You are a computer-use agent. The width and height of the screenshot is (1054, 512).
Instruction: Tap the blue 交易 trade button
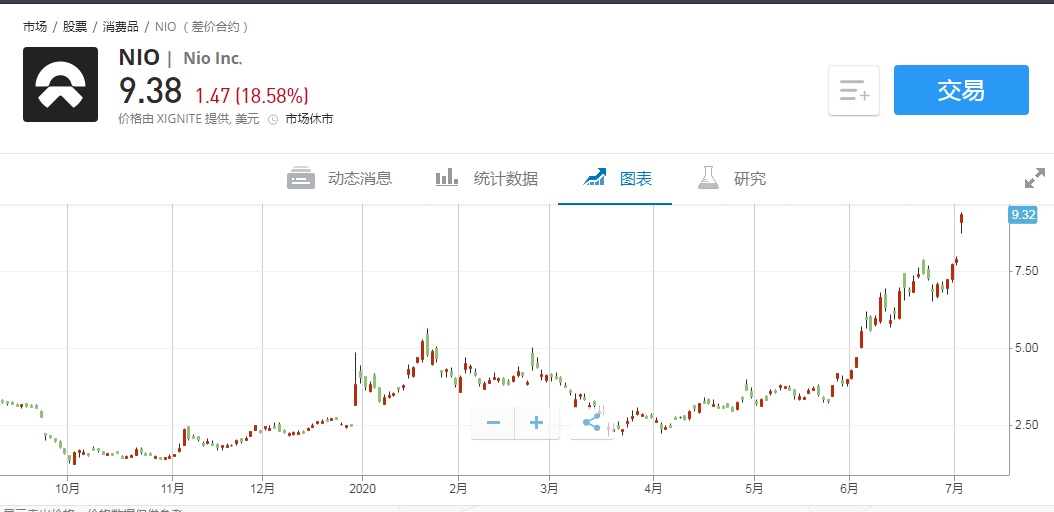pos(960,90)
